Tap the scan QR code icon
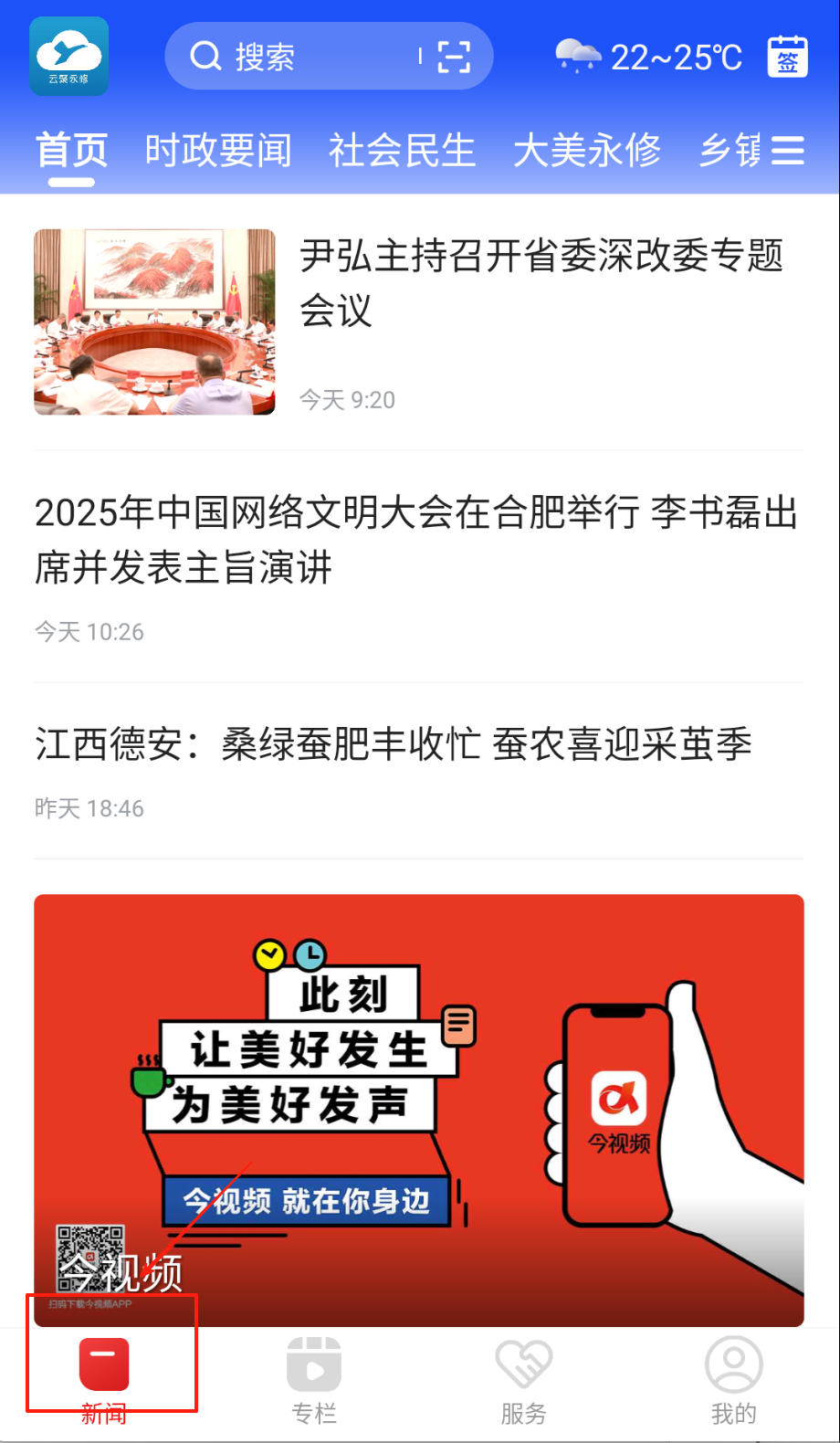 (x=454, y=57)
